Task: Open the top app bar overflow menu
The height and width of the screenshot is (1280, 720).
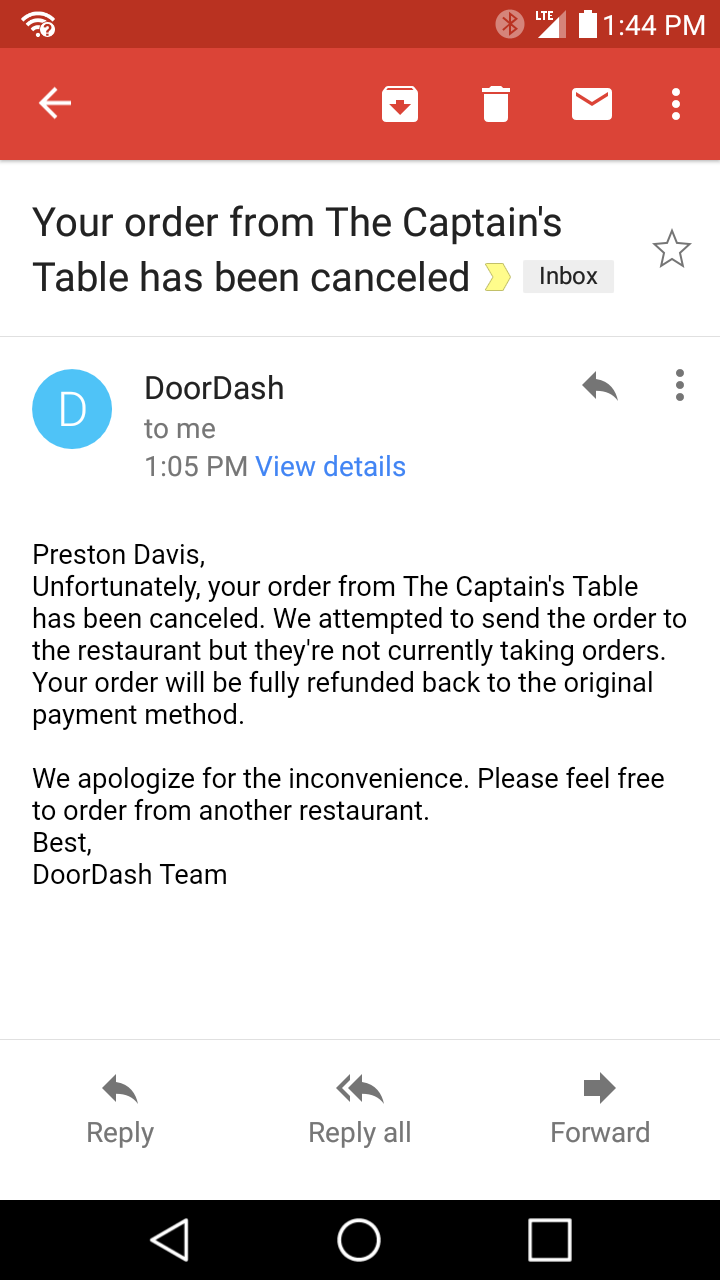Action: [676, 104]
